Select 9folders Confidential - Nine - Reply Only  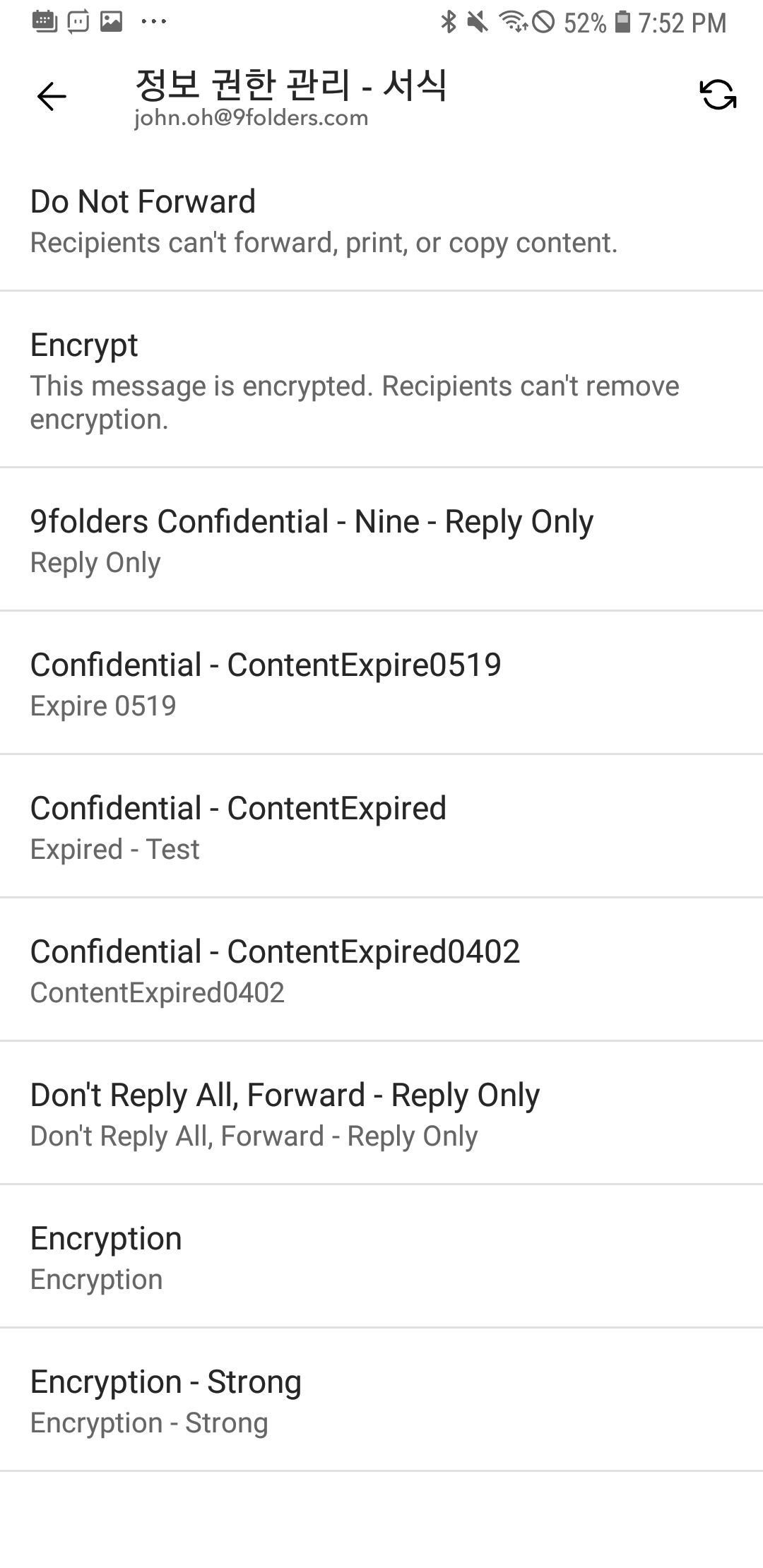381,540
